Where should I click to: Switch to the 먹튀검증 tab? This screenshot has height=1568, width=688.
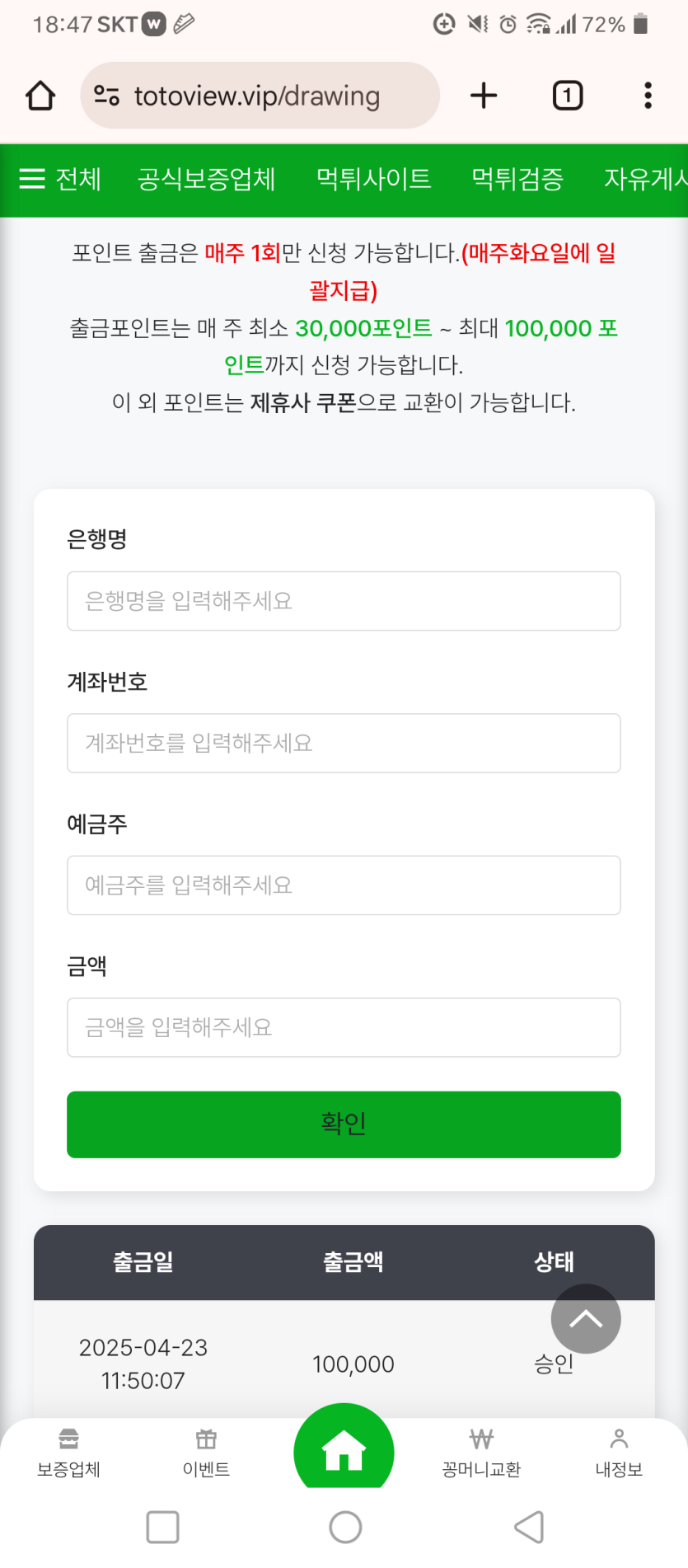click(517, 179)
